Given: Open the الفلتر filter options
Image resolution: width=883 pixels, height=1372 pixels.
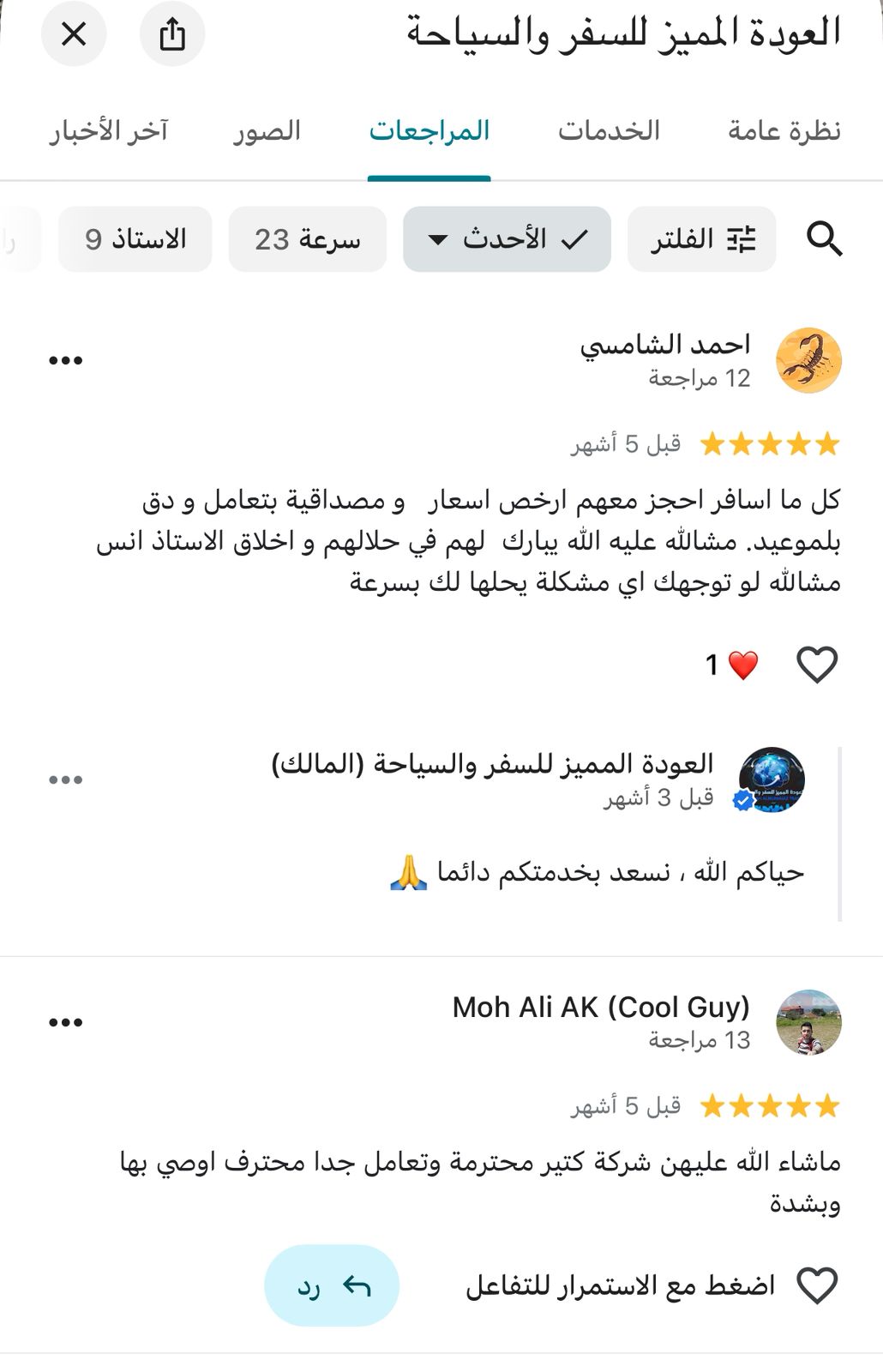Looking at the screenshot, I should (x=702, y=239).
